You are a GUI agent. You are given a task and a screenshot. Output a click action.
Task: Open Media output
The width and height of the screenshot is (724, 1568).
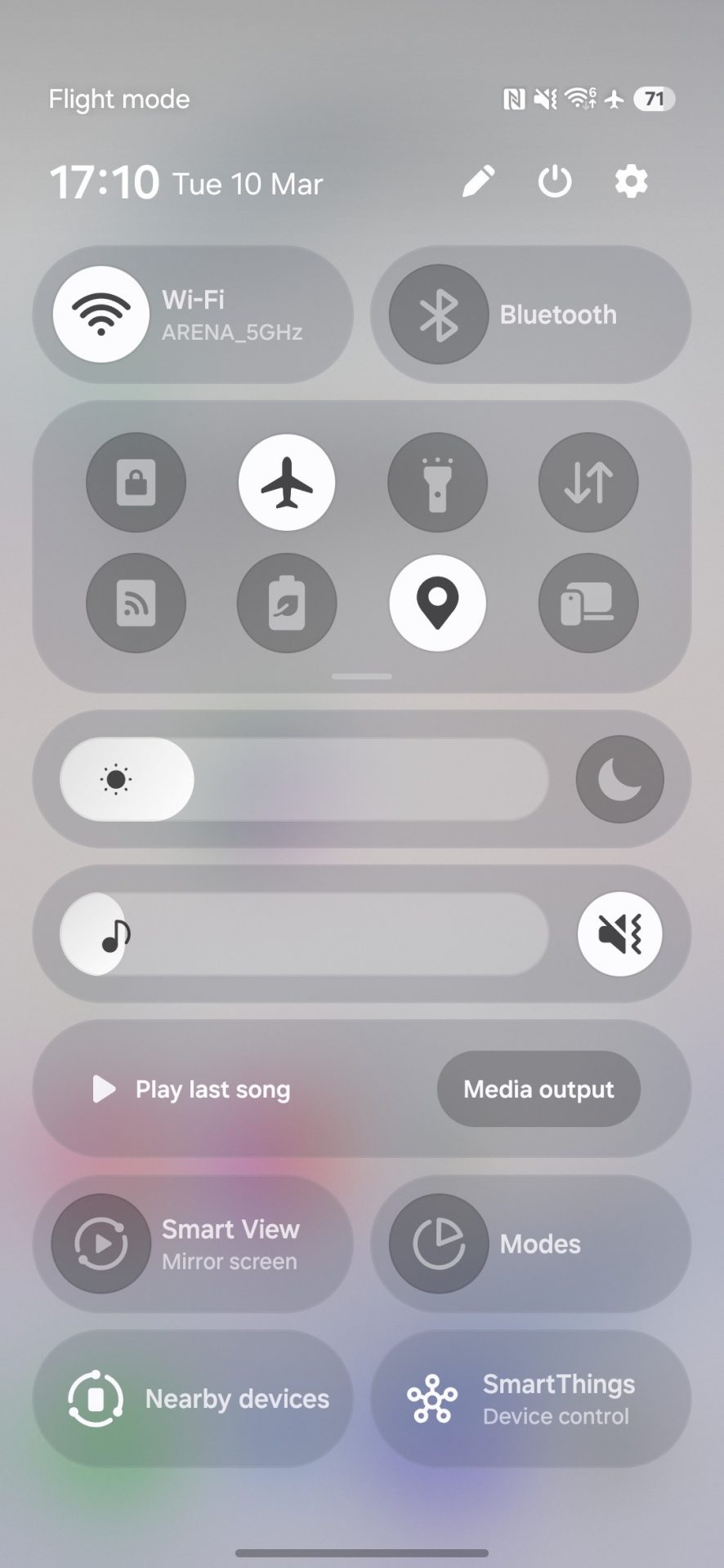point(539,1089)
